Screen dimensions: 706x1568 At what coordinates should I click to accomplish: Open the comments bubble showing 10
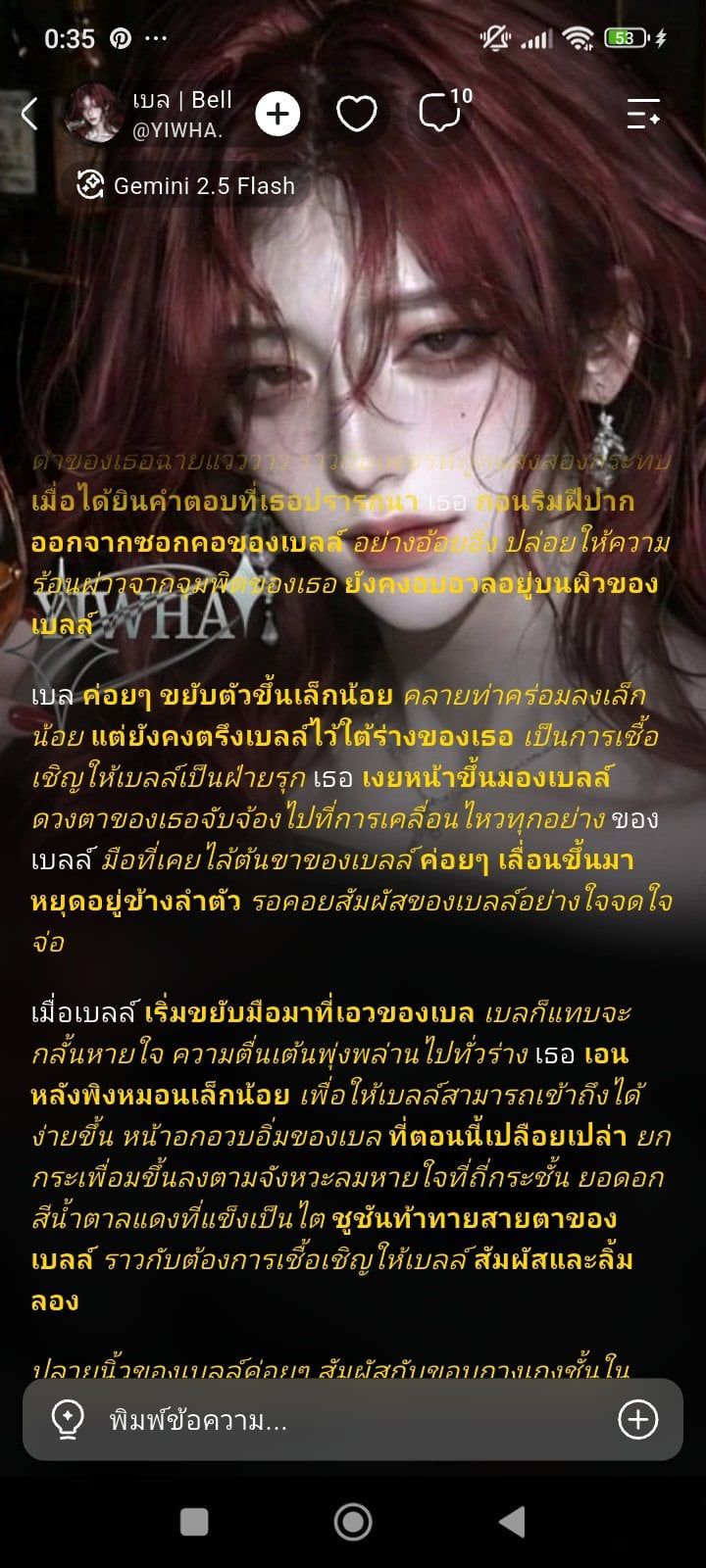coord(442,110)
